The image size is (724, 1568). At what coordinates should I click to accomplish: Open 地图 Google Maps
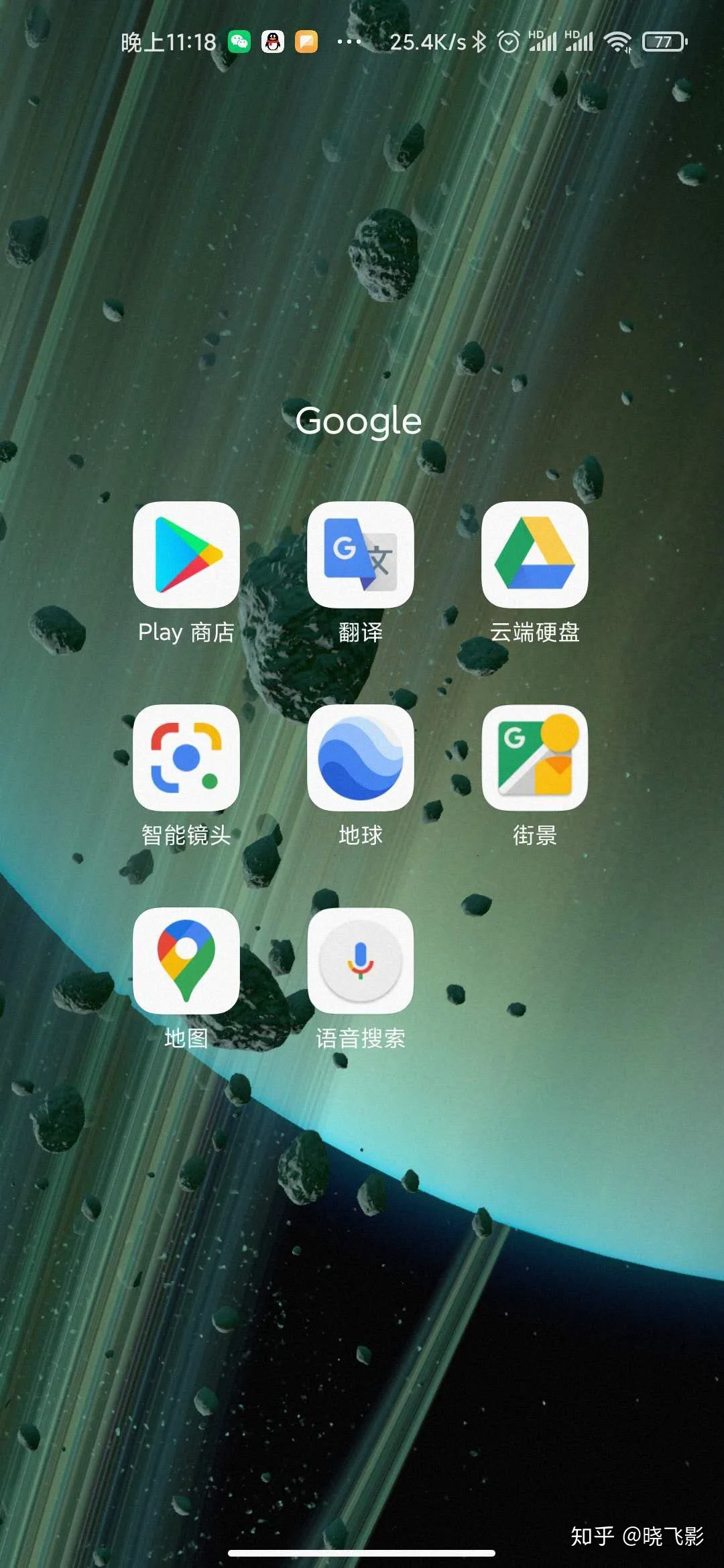[186, 961]
